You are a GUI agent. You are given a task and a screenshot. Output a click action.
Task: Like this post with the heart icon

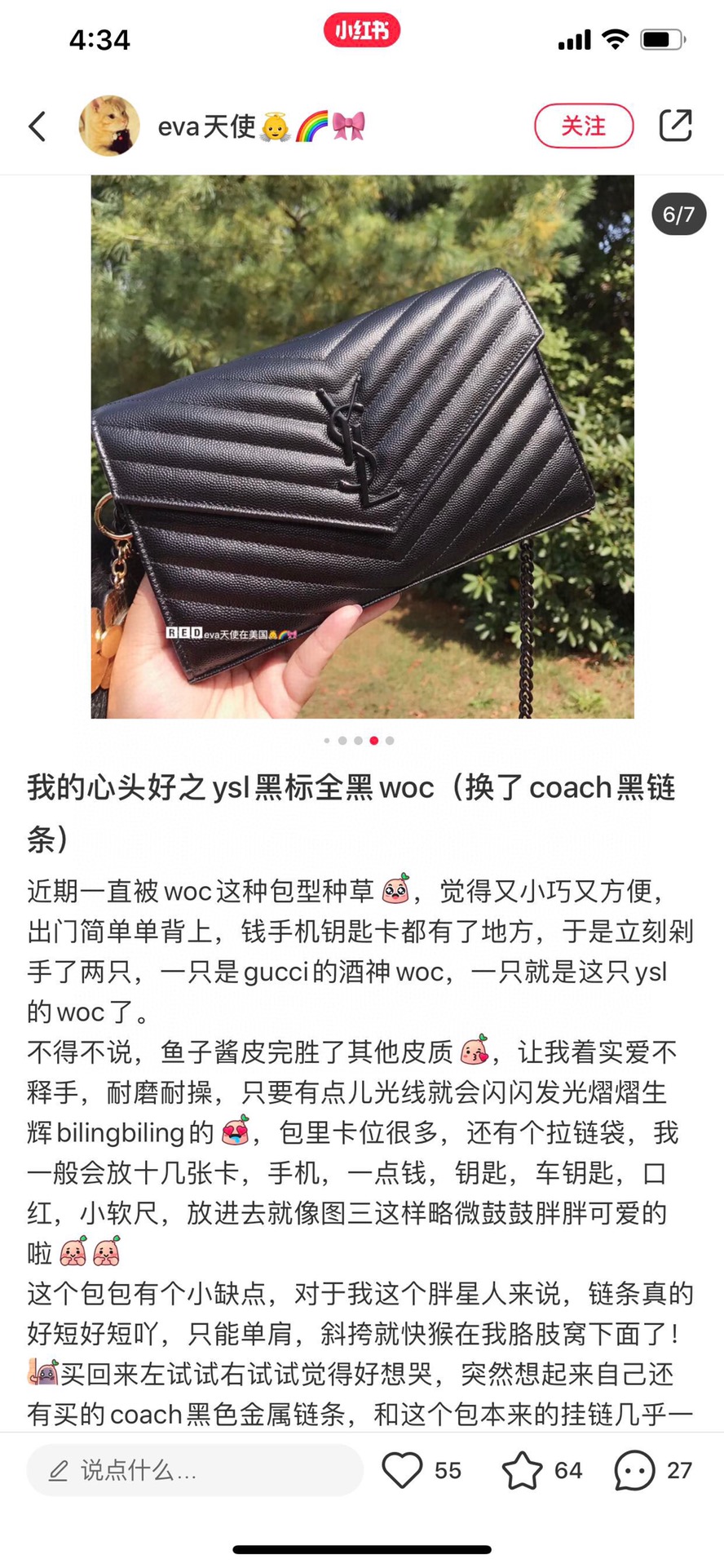[x=403, y=1470]
